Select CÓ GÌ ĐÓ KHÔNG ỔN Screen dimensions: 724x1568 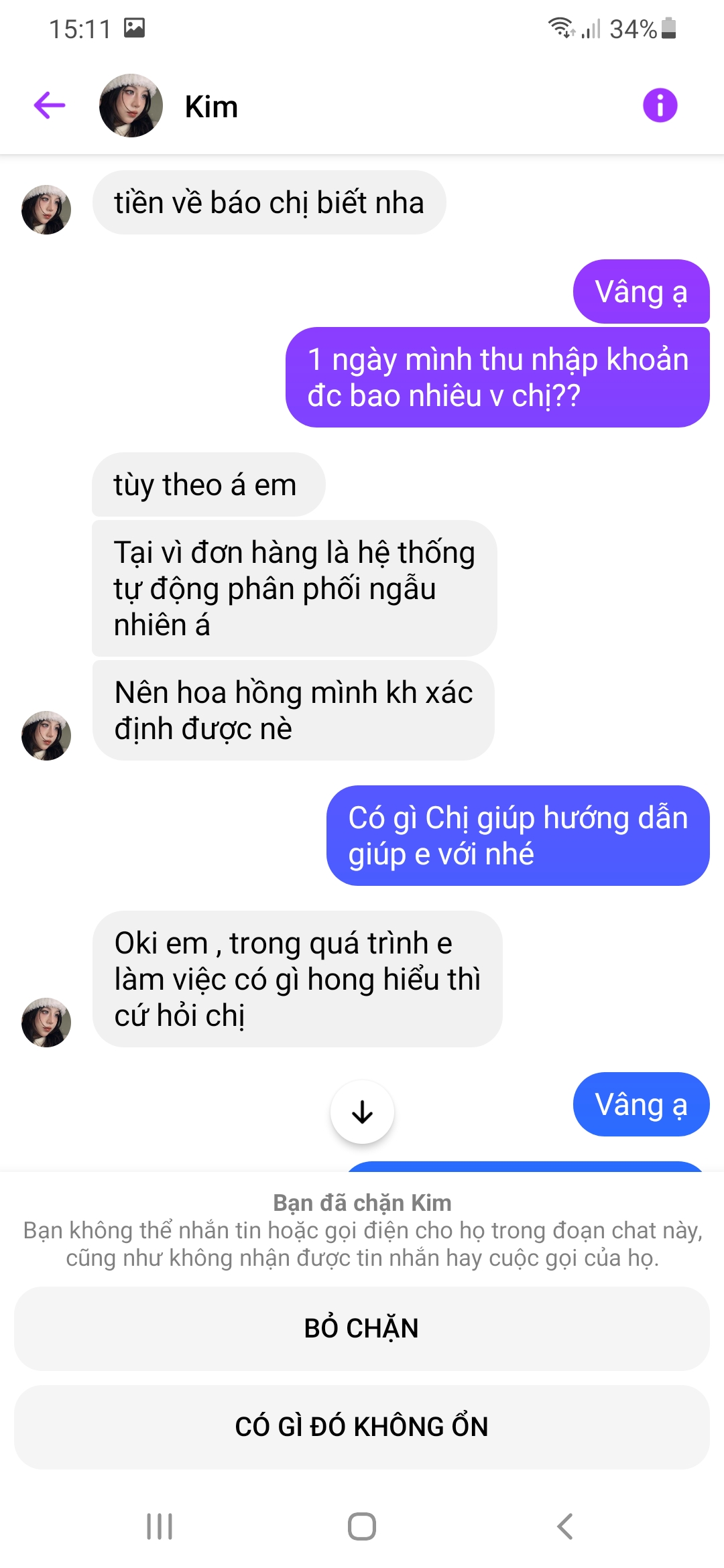point(362,1427)
